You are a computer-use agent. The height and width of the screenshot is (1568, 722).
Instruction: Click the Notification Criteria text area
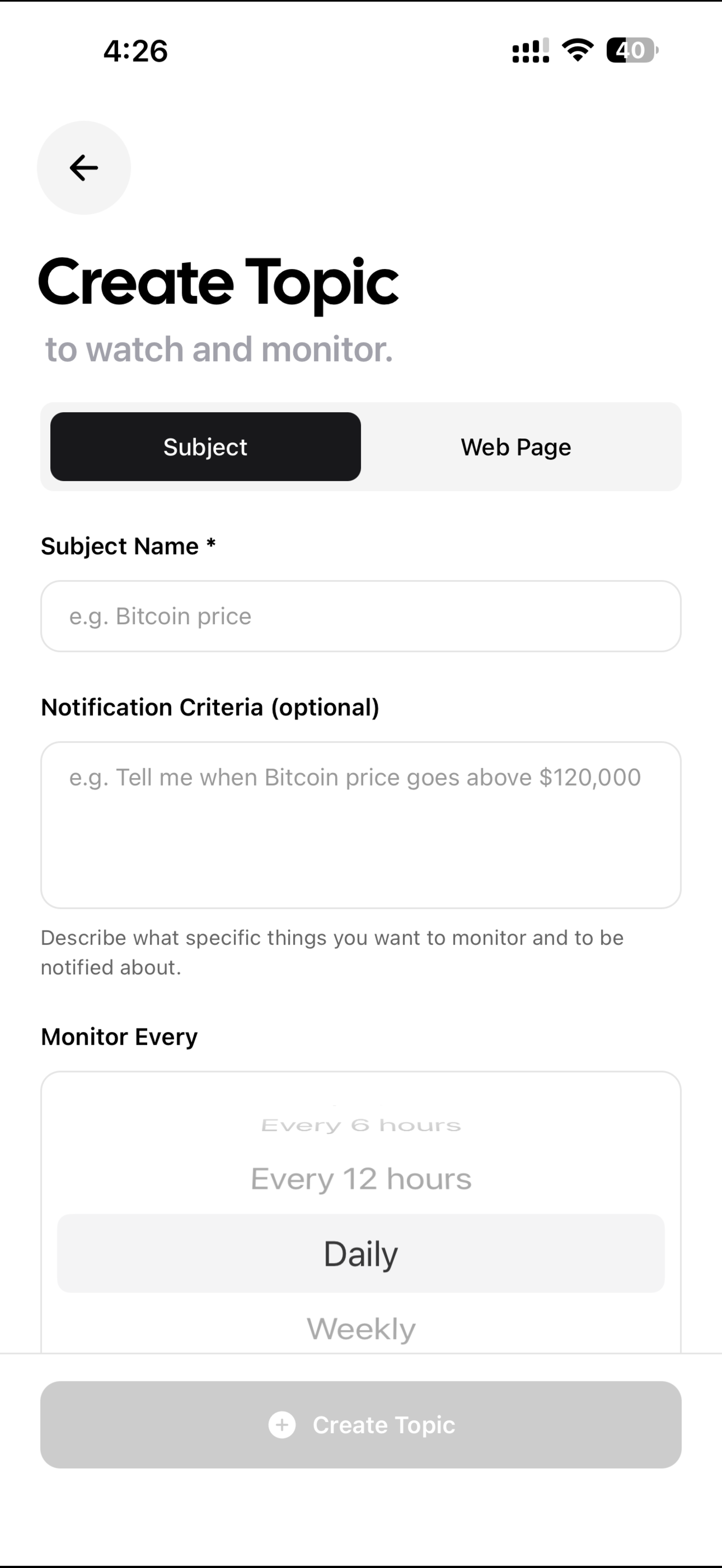(x=361, y=828)
